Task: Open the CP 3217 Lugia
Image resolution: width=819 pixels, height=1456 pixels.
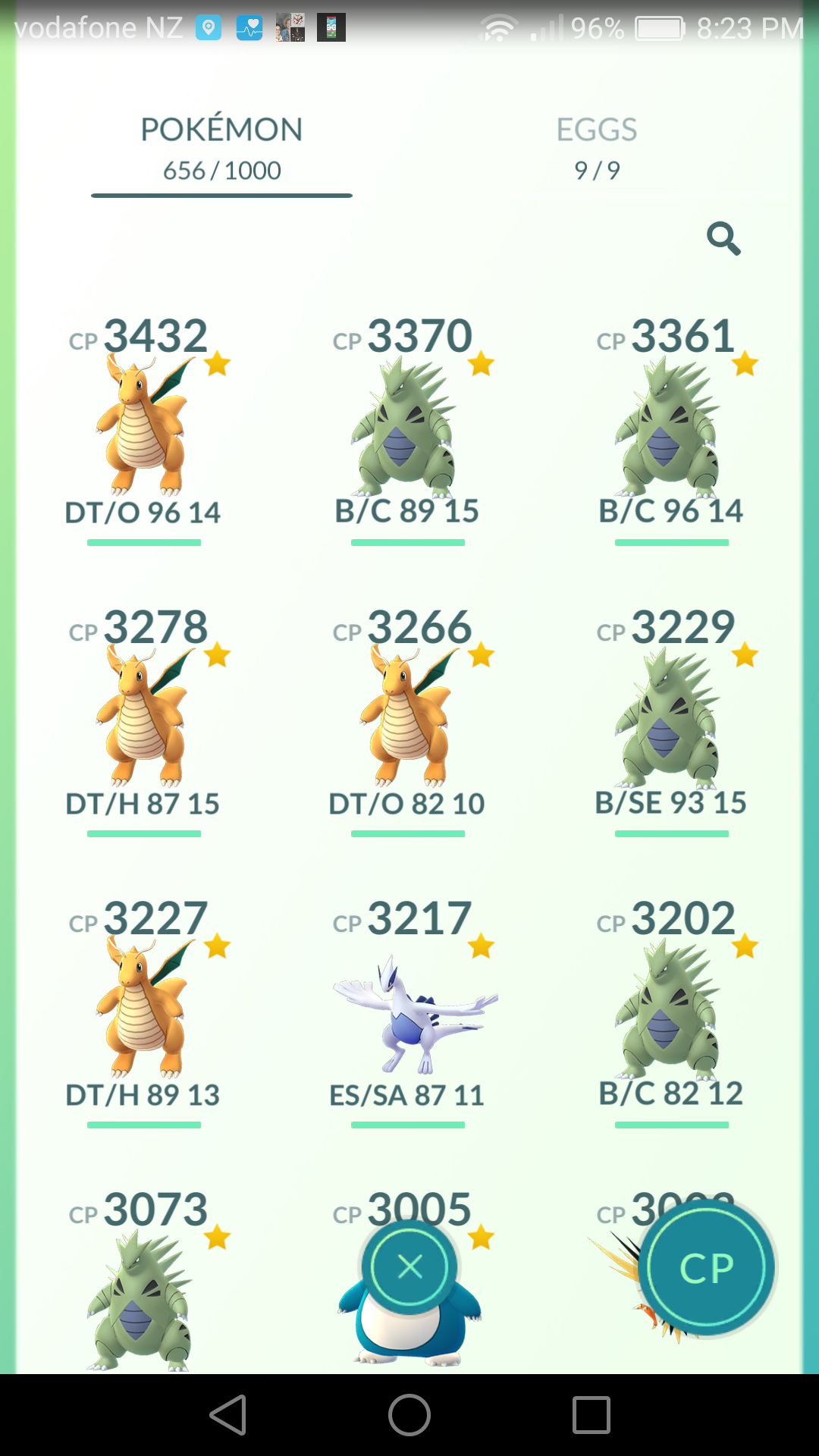Action: pyautogui.click(x=407, y=1010)
